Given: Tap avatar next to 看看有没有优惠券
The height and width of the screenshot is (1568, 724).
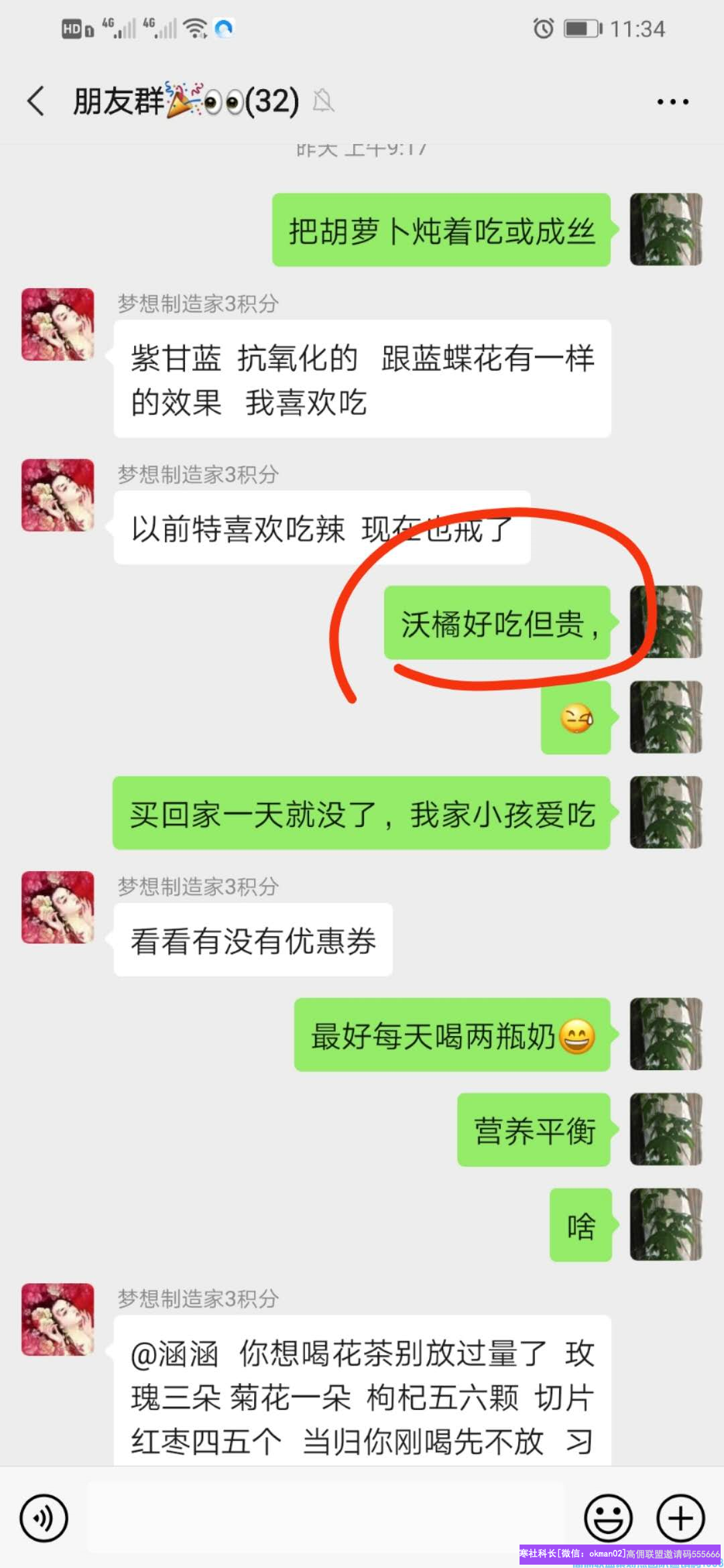Looking at the screenshot, I should (x=58, y=907).
